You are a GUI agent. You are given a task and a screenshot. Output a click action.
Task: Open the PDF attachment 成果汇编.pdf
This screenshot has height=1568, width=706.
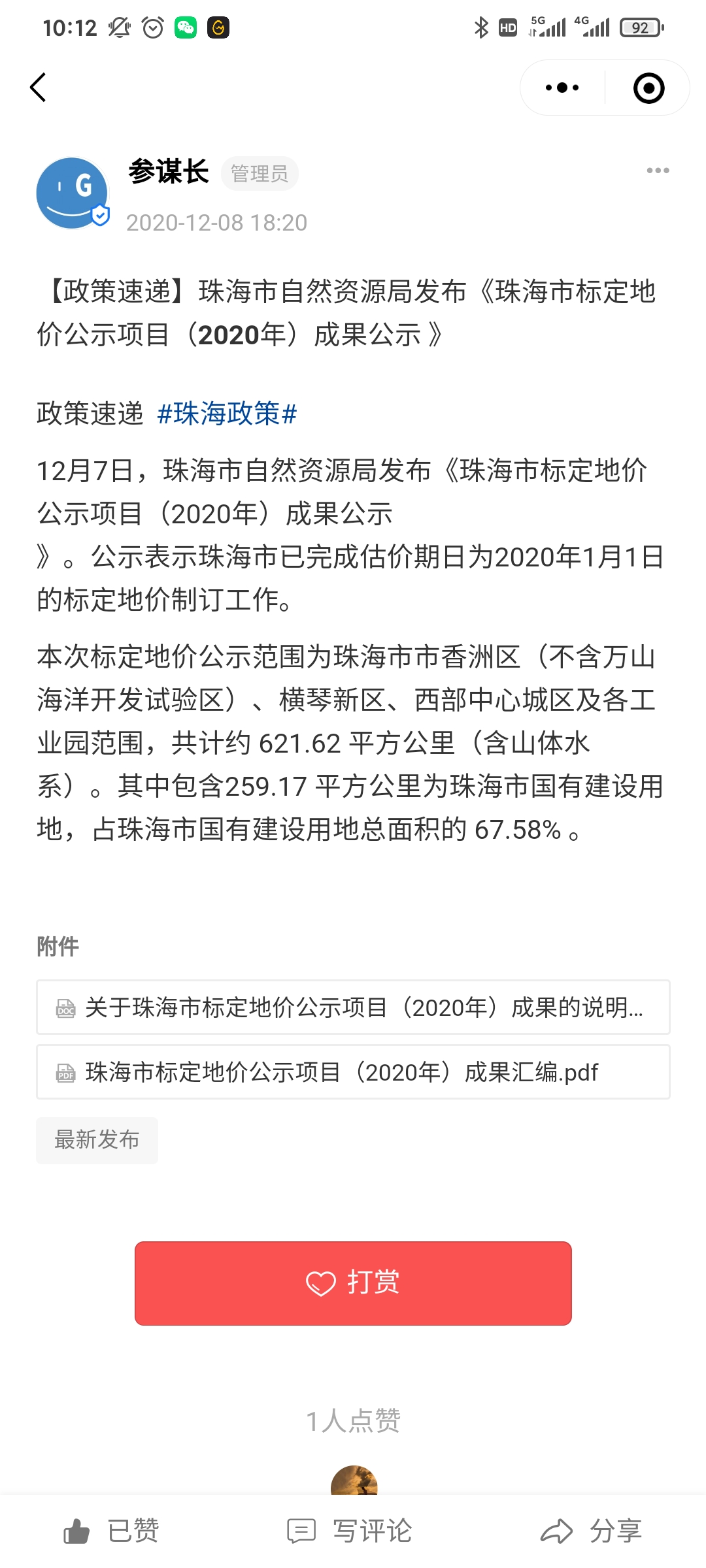pyautogui.click(x=353, y=1071)
